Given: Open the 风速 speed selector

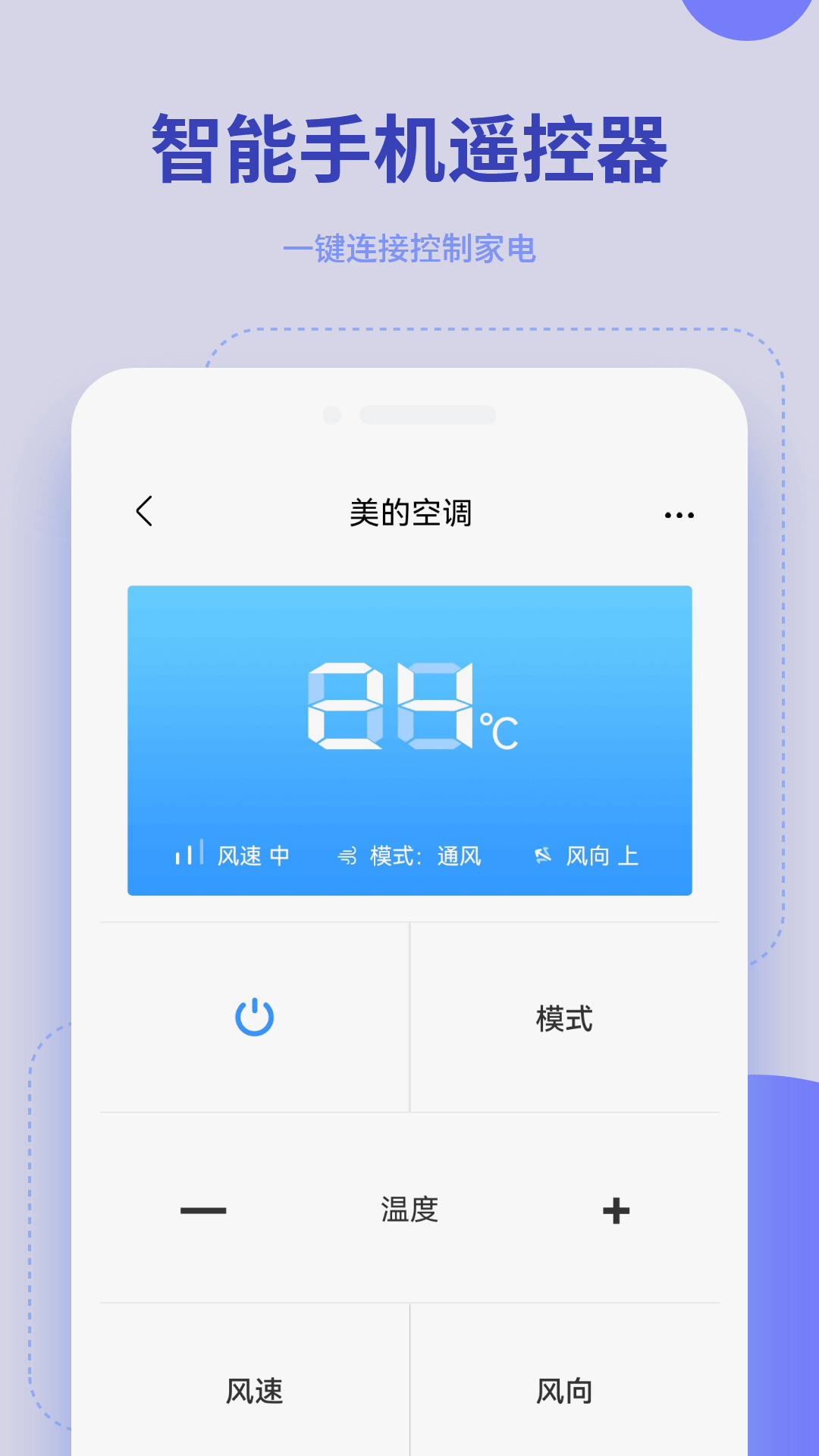Looking at the screenshot, I should 255,1392.
